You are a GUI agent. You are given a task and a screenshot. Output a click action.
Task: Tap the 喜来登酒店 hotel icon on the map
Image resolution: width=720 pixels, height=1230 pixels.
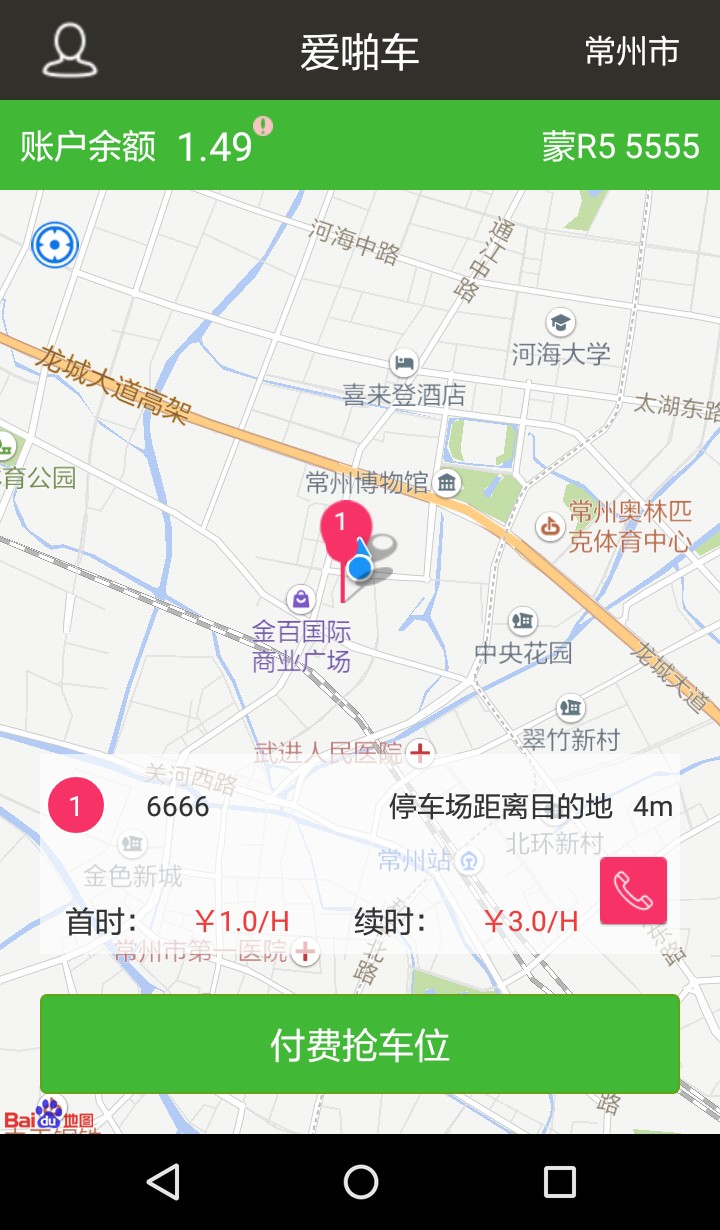401,363
